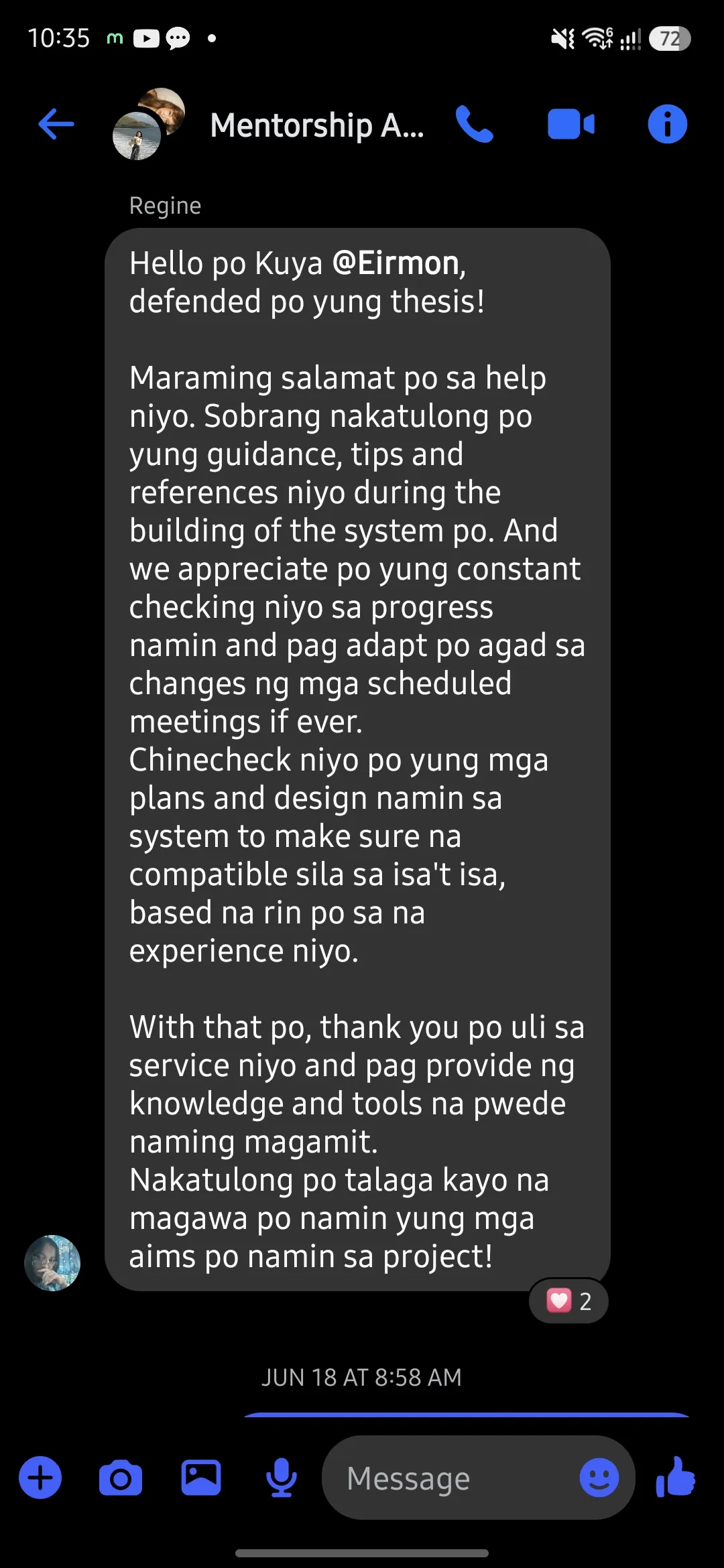Go back to the chat list
This screenshot has width=724, height=1568.
click(56, 125)
